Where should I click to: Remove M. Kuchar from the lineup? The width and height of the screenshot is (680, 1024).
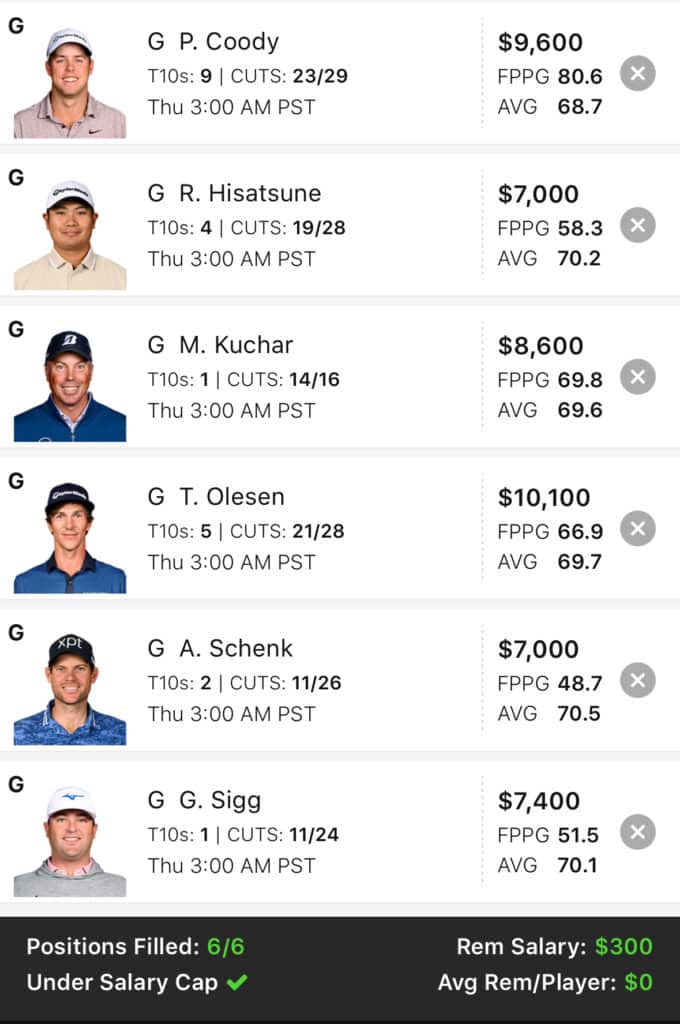click(x=638, y=377)
